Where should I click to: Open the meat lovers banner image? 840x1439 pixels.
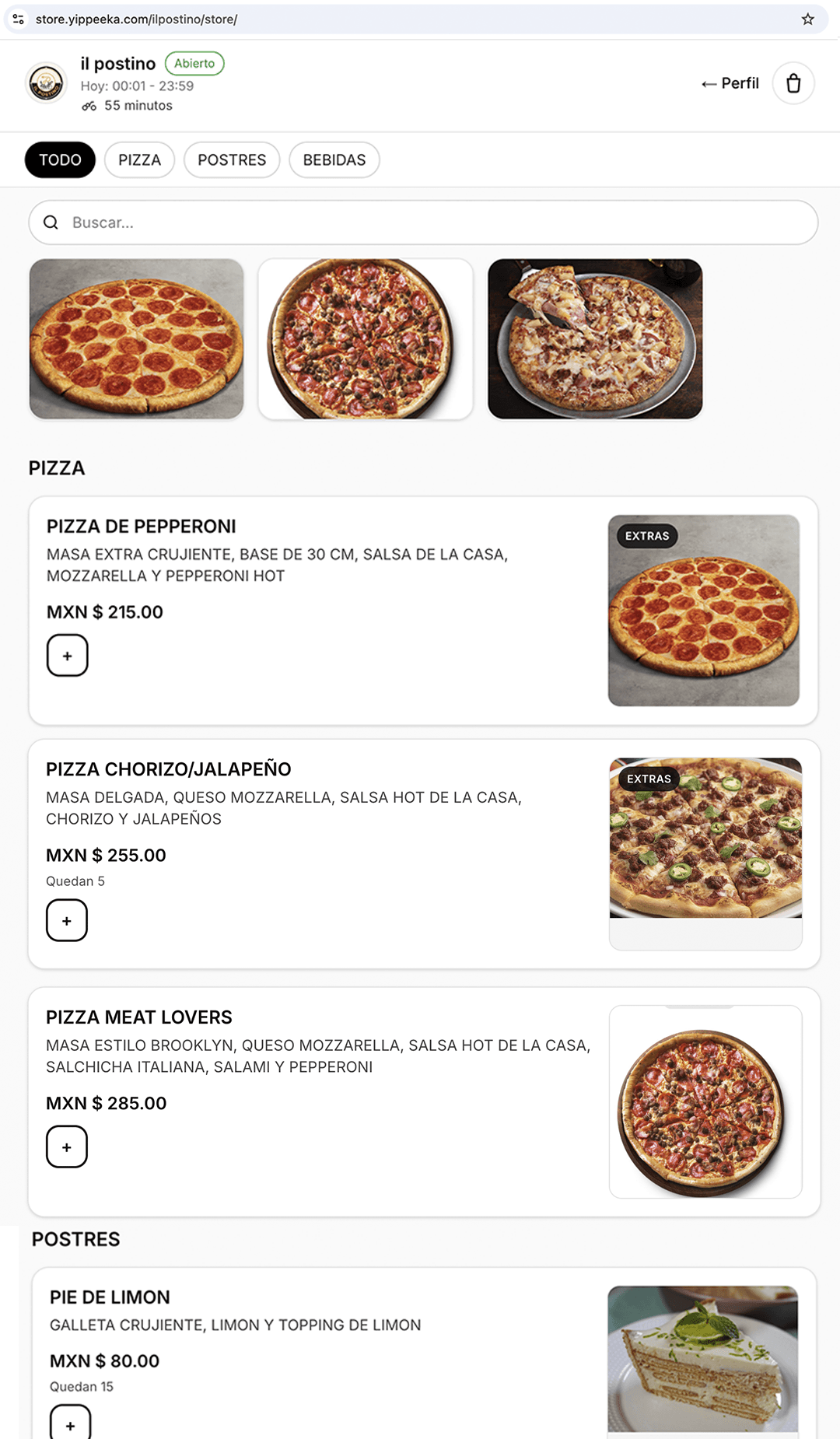[366, 339]
